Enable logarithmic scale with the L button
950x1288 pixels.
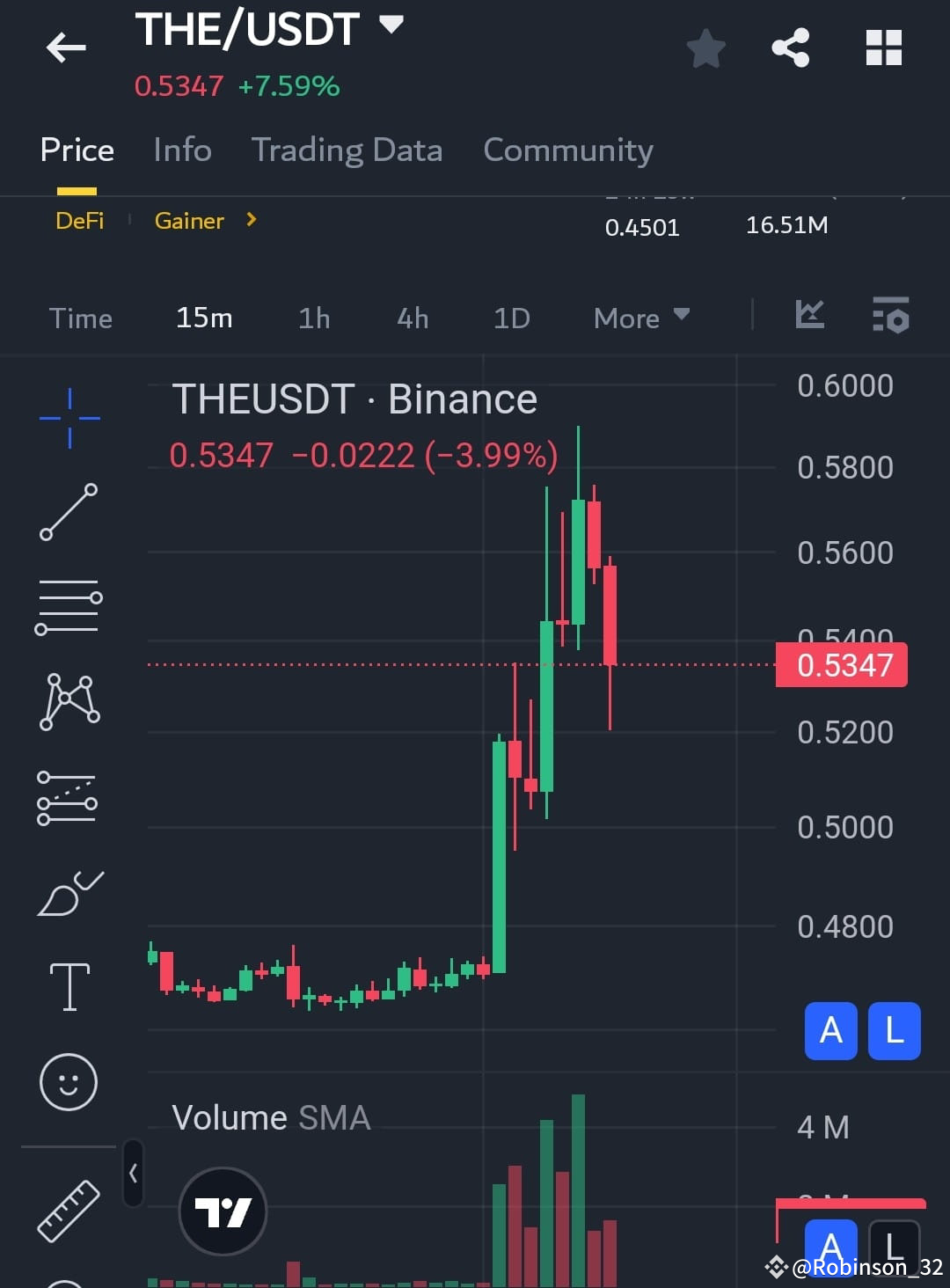(x=894, y=1031)
